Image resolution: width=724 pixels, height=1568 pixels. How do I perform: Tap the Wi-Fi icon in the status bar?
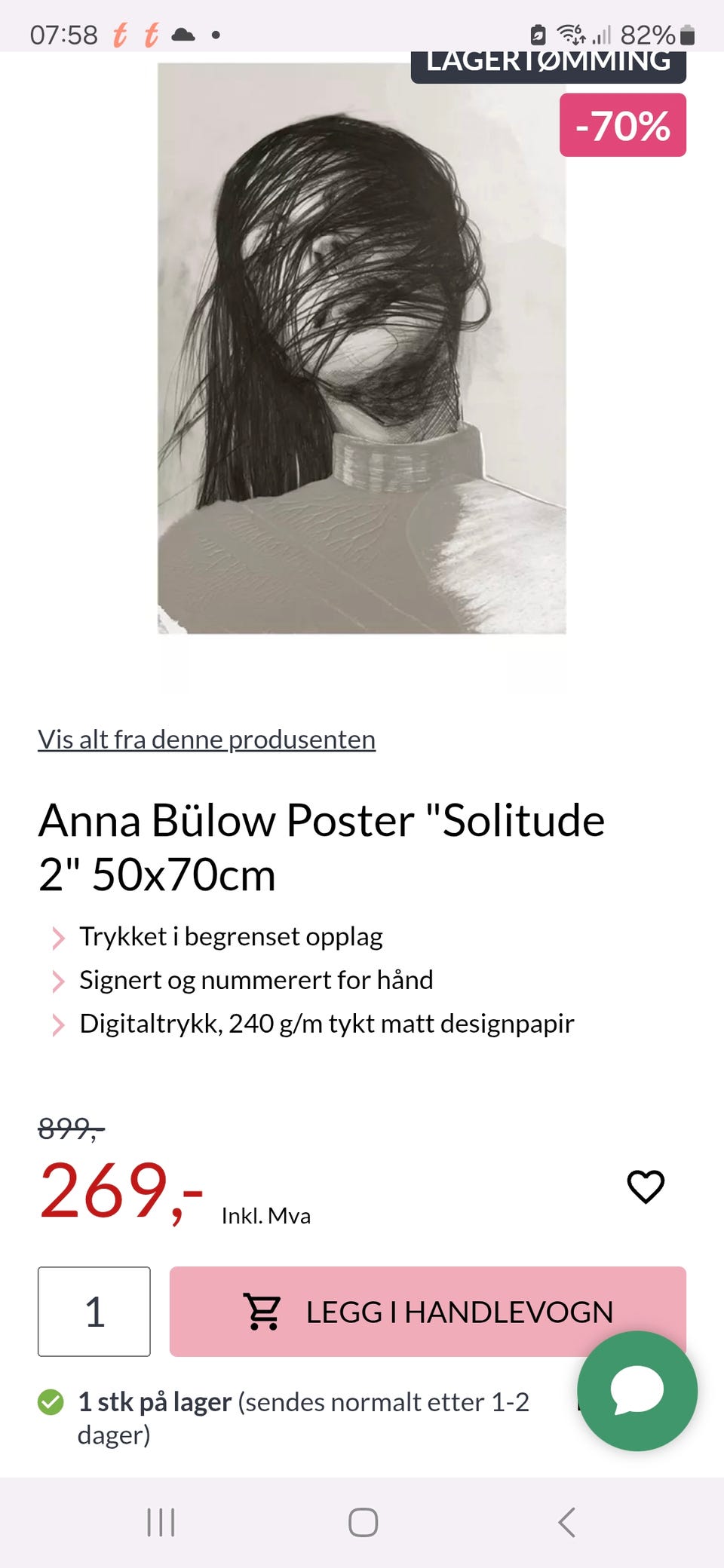567,33
